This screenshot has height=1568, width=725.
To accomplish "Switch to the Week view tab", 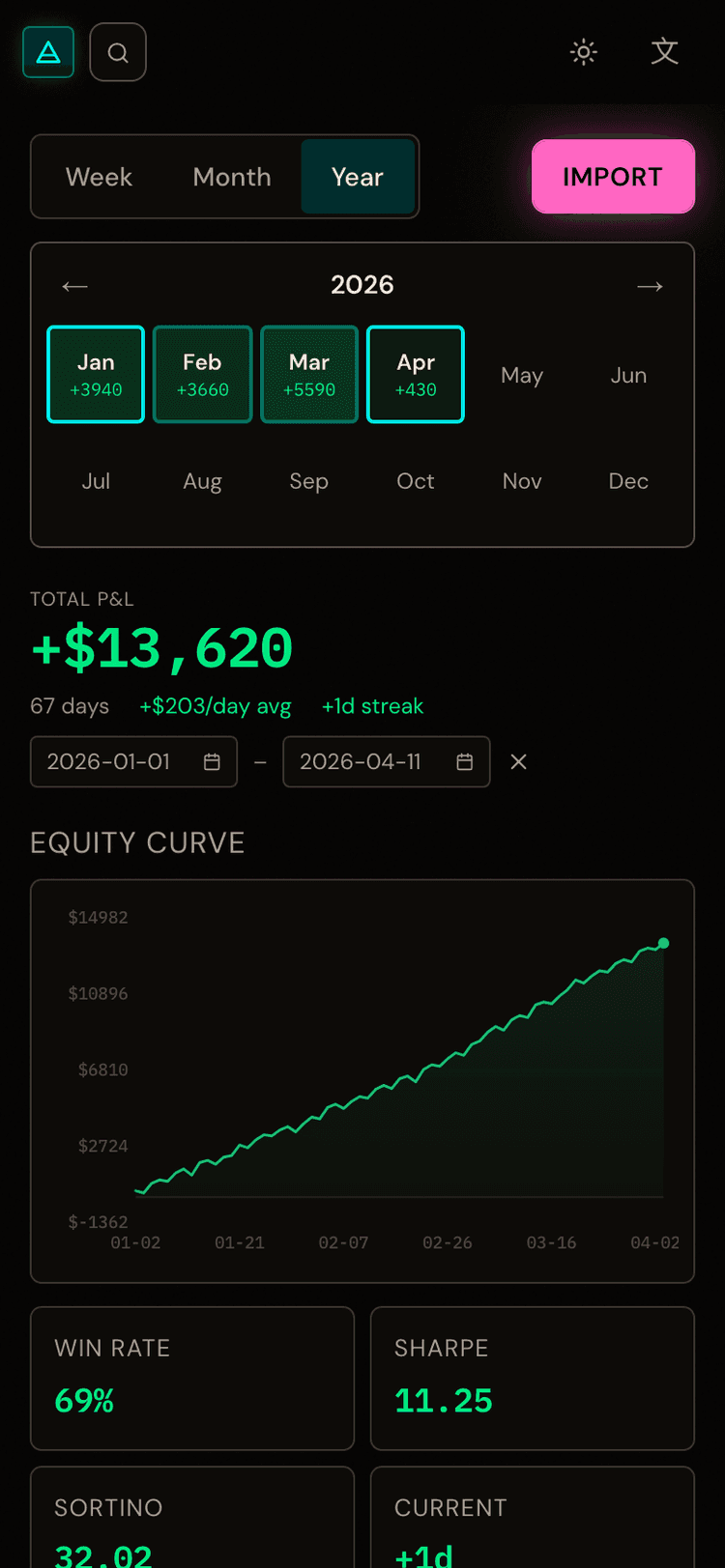I will (x=100, y=177).
